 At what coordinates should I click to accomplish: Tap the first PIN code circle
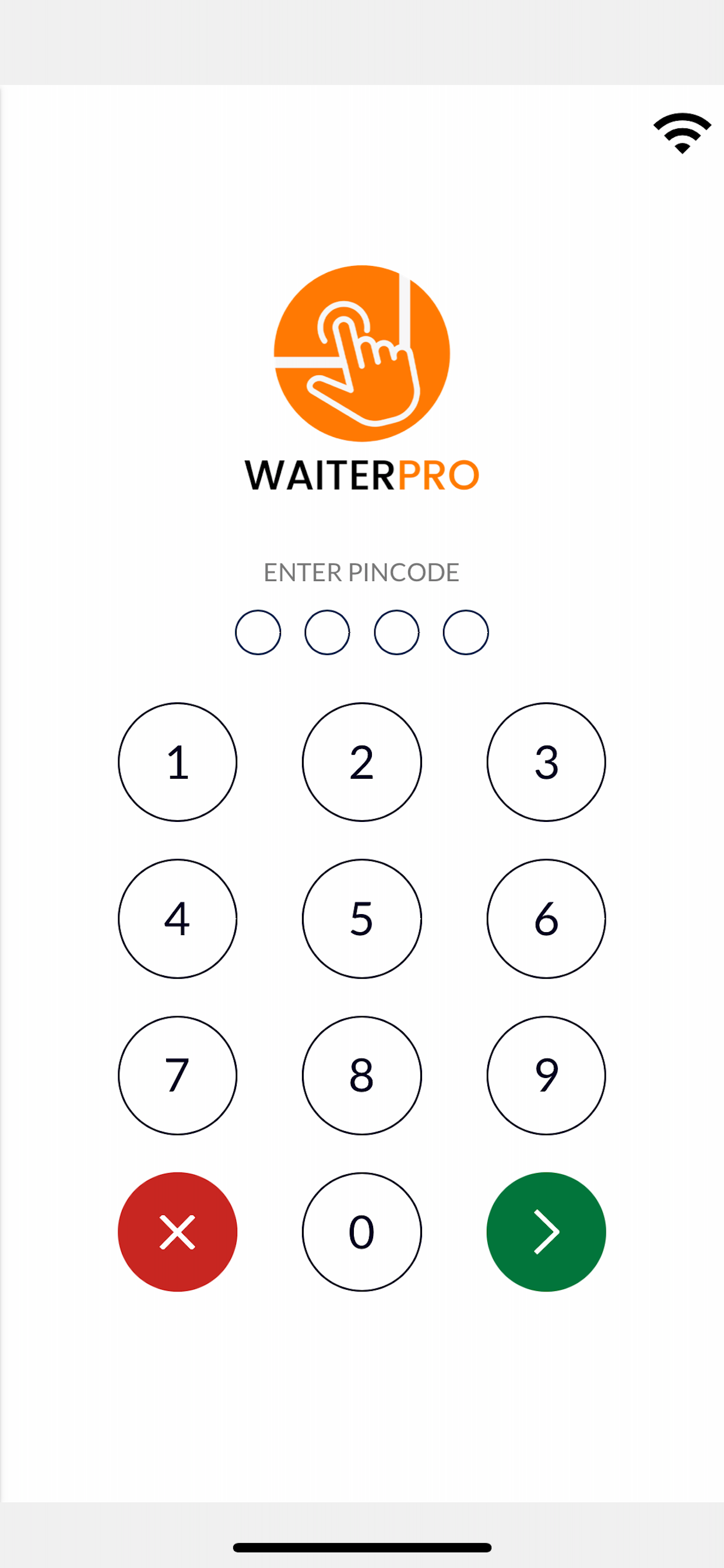click(x=258, y=632)
